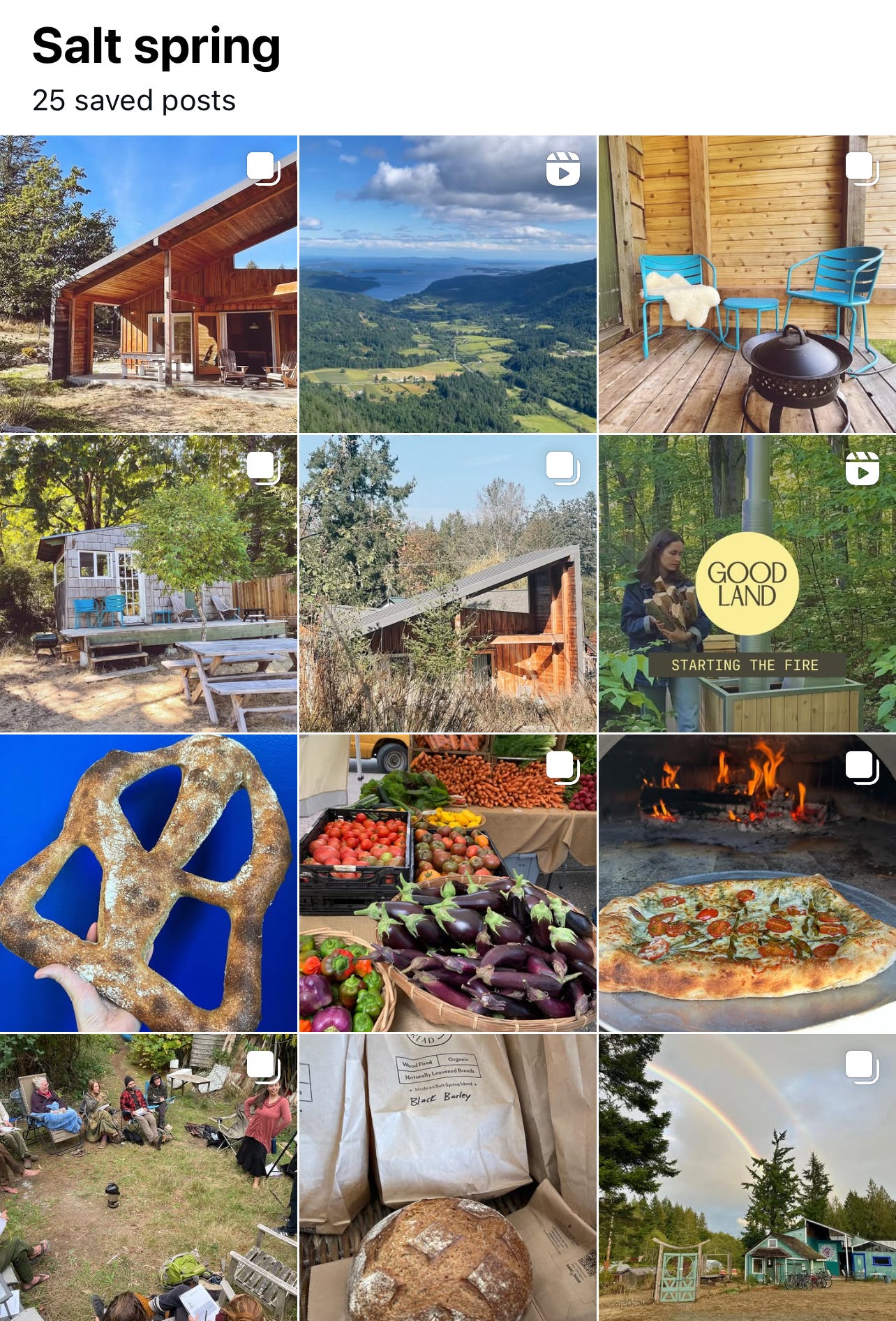The height and width of the screenshot is (1321, 896).
Task: Open the outdoor group gathering post
Action: coord(149,1177)
